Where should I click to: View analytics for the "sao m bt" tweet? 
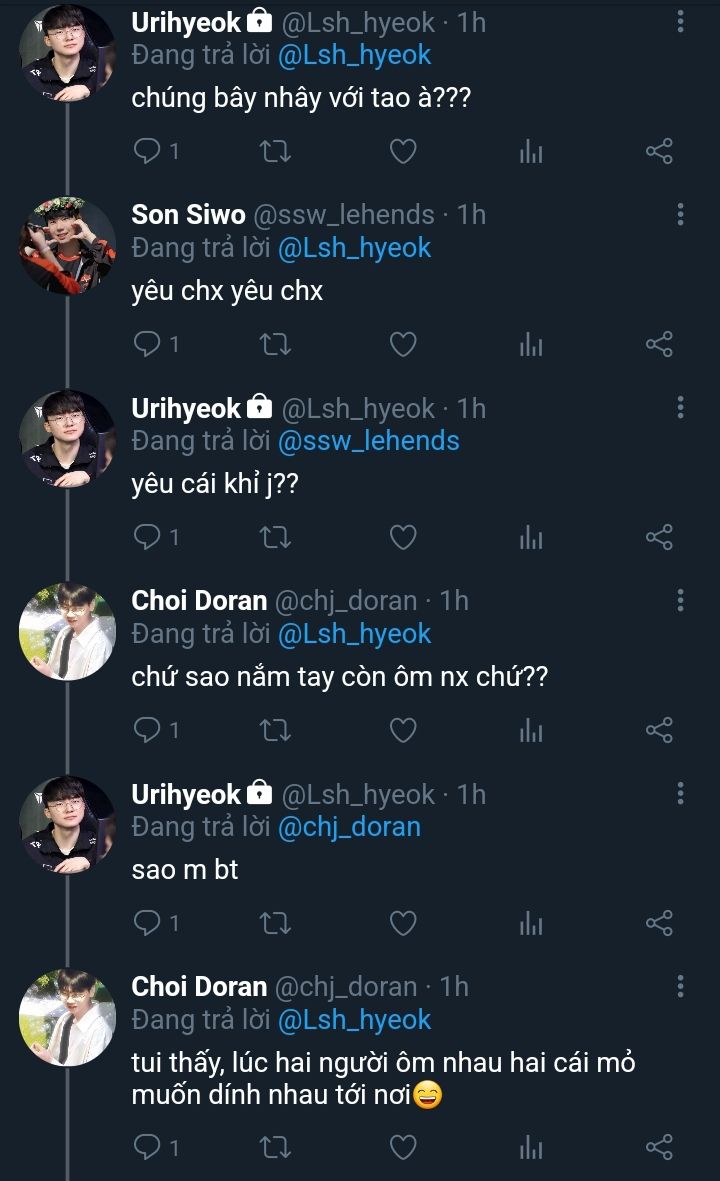click(531, 924)
